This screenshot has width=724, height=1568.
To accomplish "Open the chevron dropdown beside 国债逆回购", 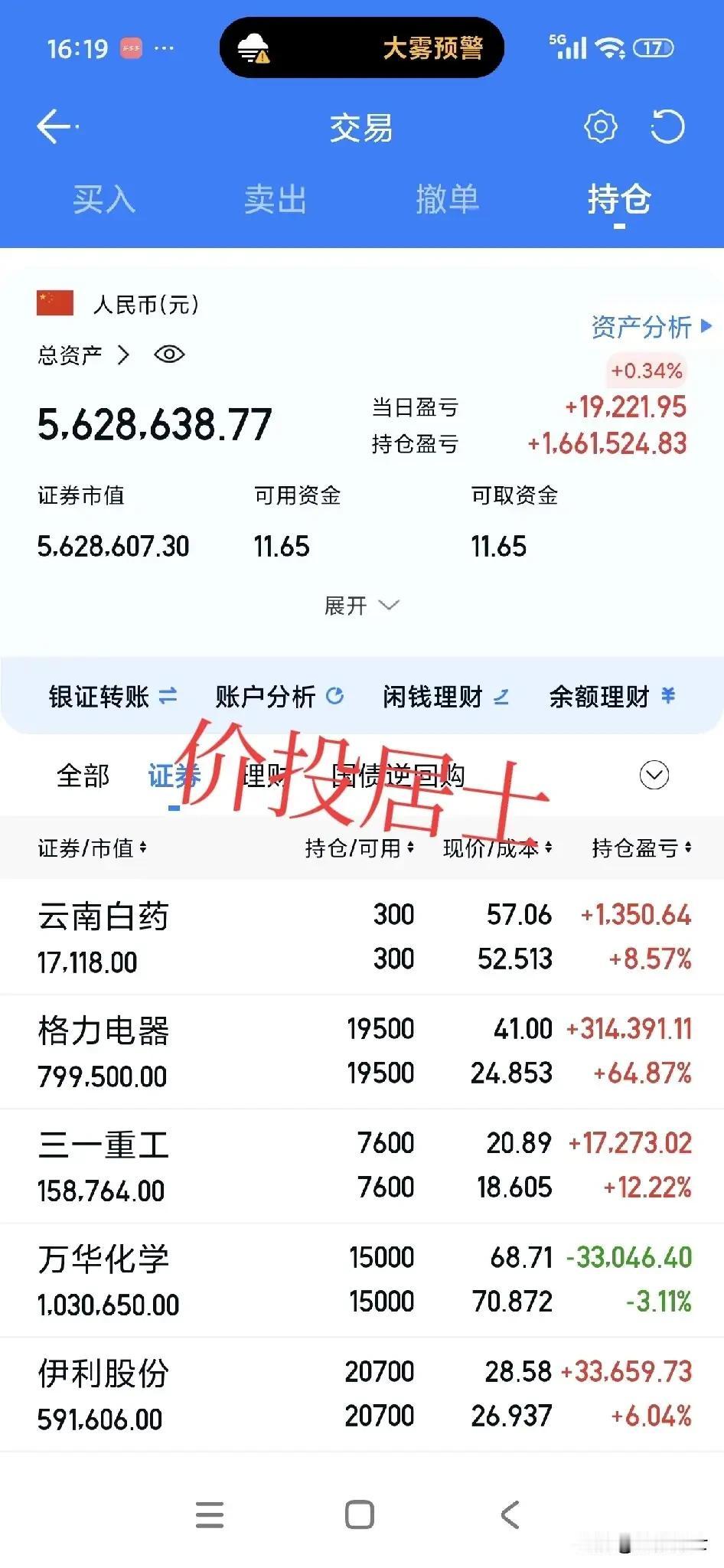I will point(652,776).
